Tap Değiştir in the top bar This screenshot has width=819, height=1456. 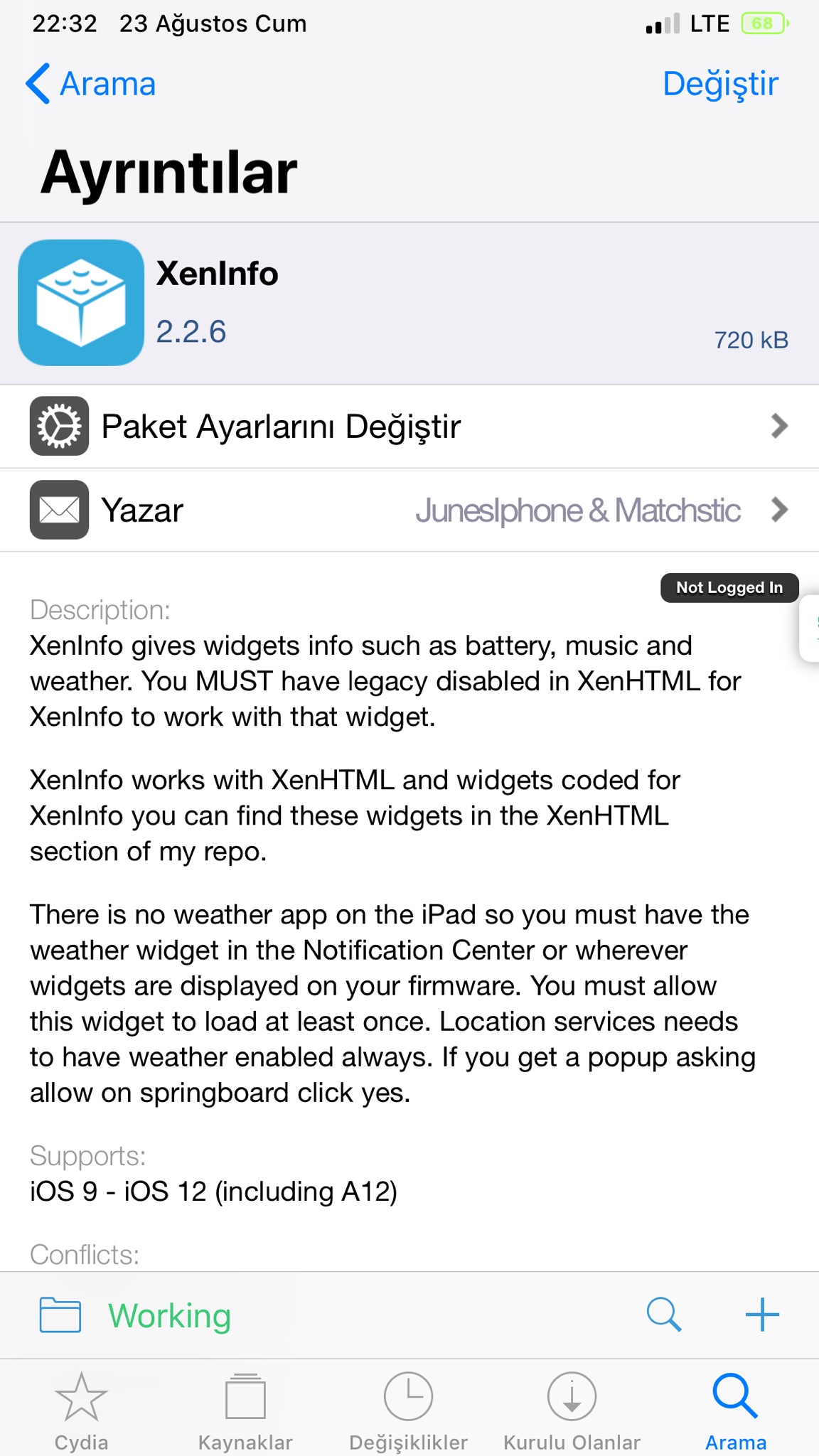(719, 84)
